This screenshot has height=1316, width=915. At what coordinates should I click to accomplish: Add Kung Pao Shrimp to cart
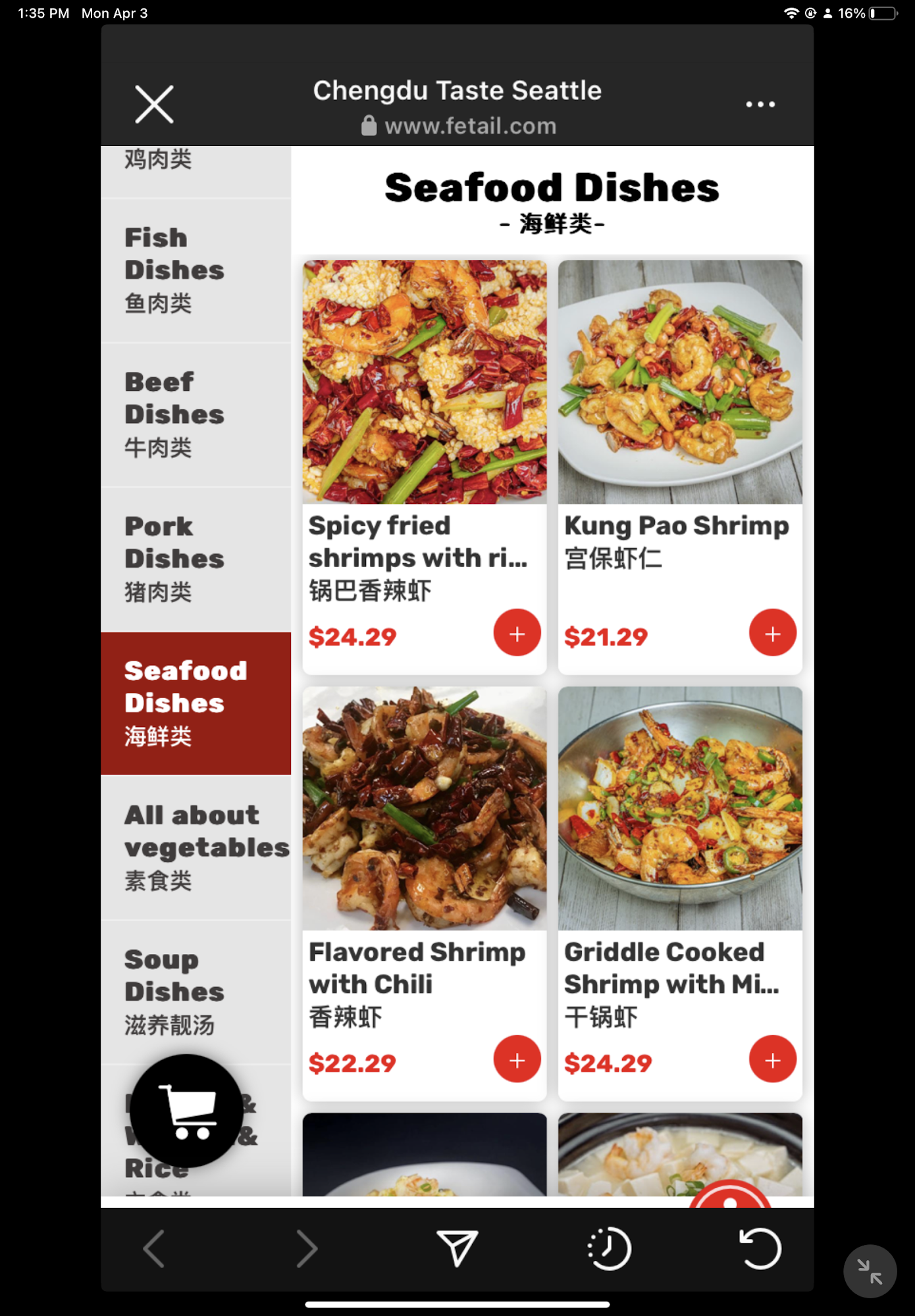pos(772,632)
